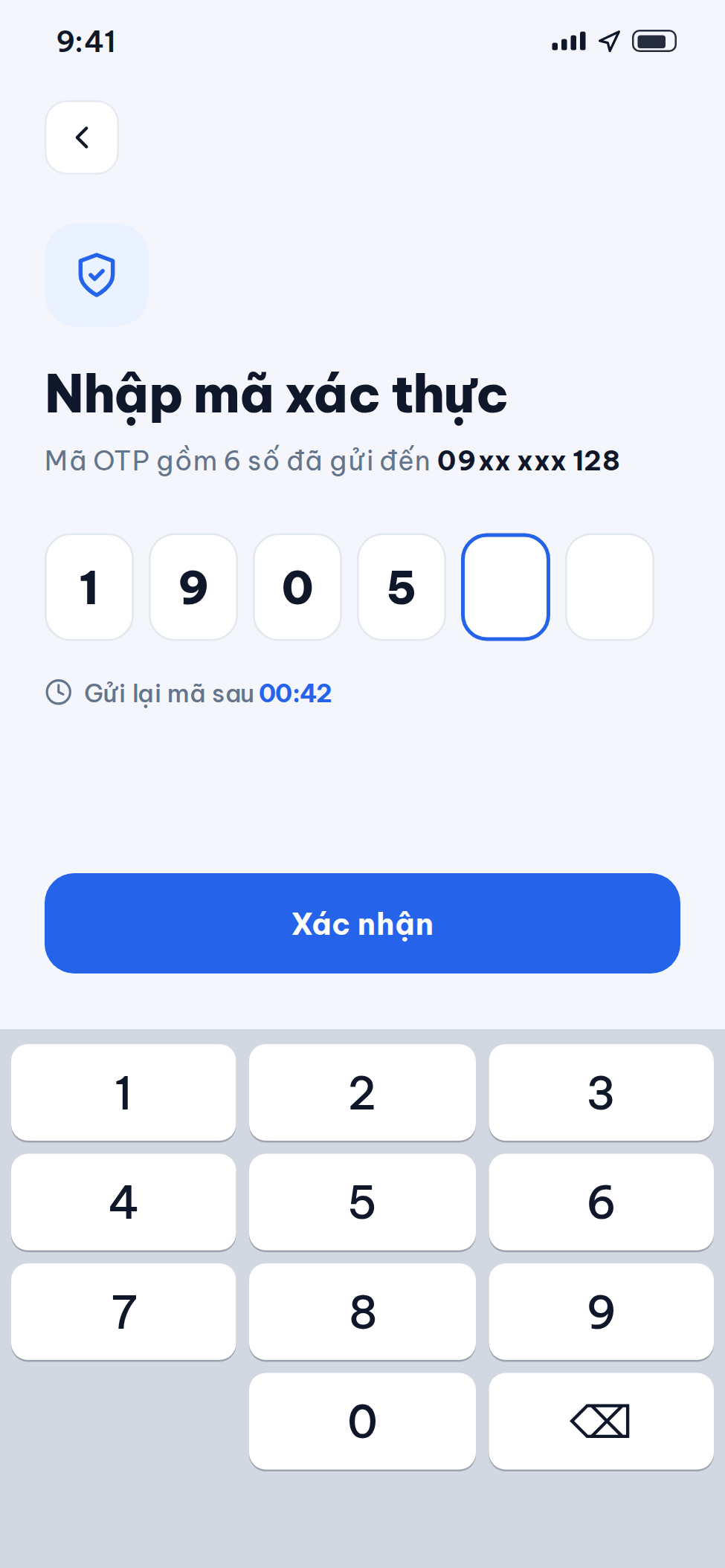Screen dimensions: 725x1568
Task: Focus the fifth OTP digit box
Action: 506,587
